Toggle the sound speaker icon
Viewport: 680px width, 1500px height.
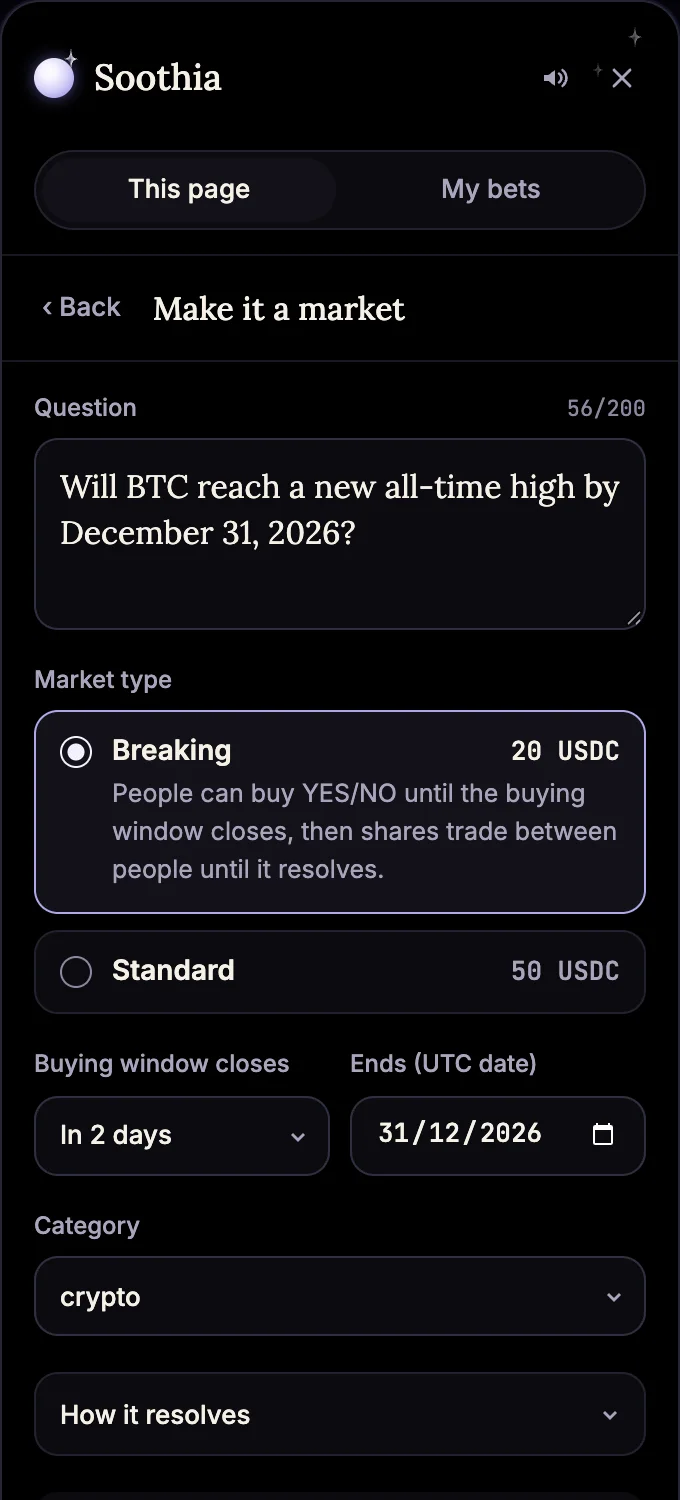click(556, 78)
